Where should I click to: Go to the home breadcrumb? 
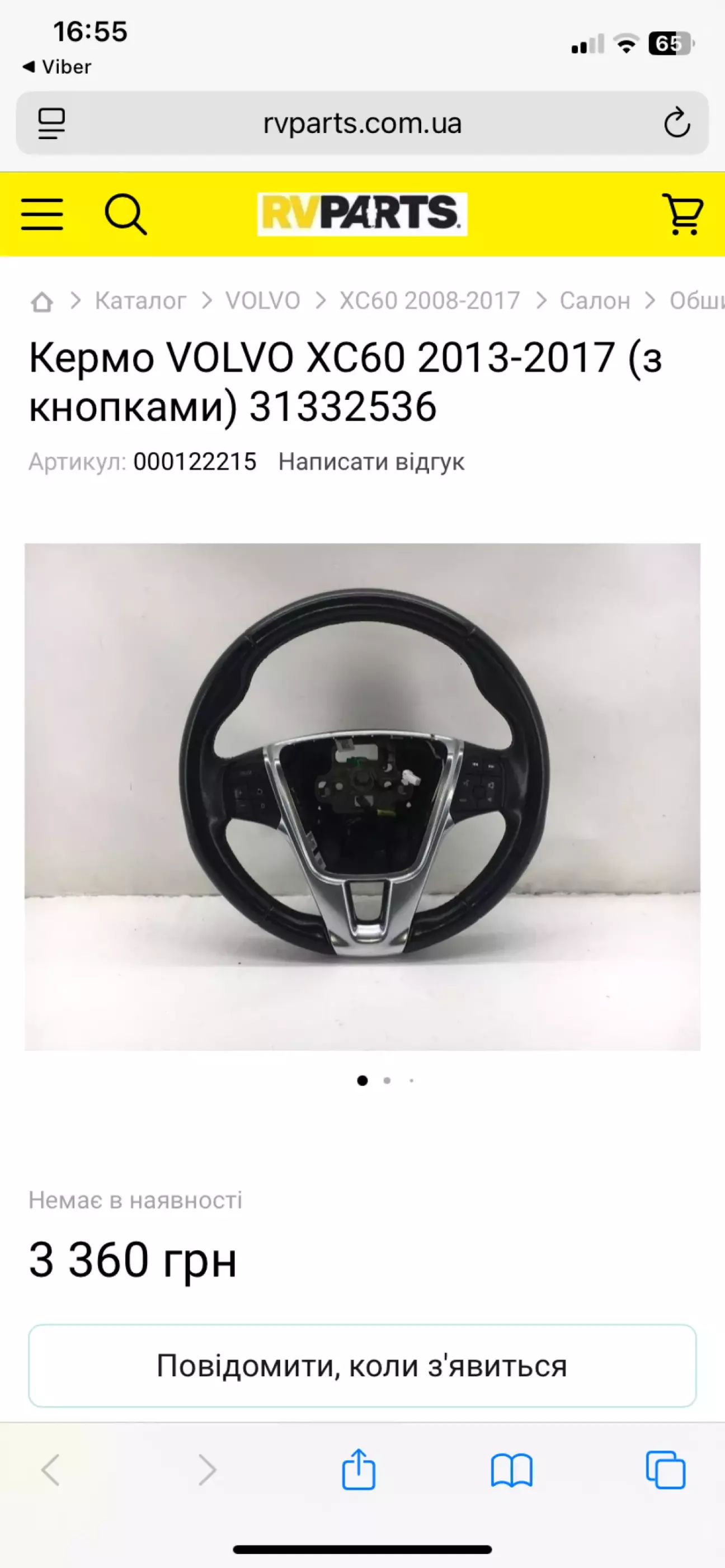click(x=42, y=301)
